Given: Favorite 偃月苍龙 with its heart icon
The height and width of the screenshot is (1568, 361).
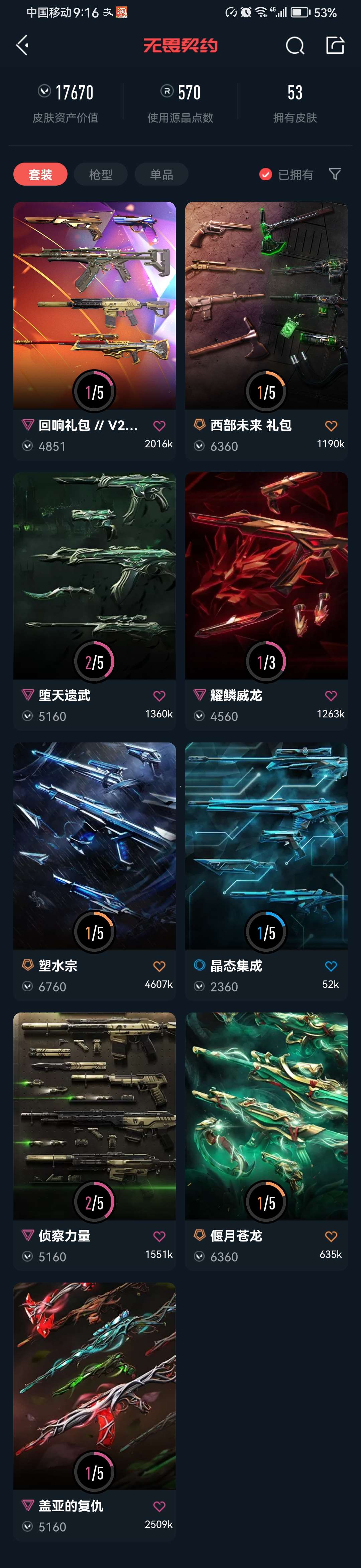Looking at the screenshot, I should coord(331,1236).
